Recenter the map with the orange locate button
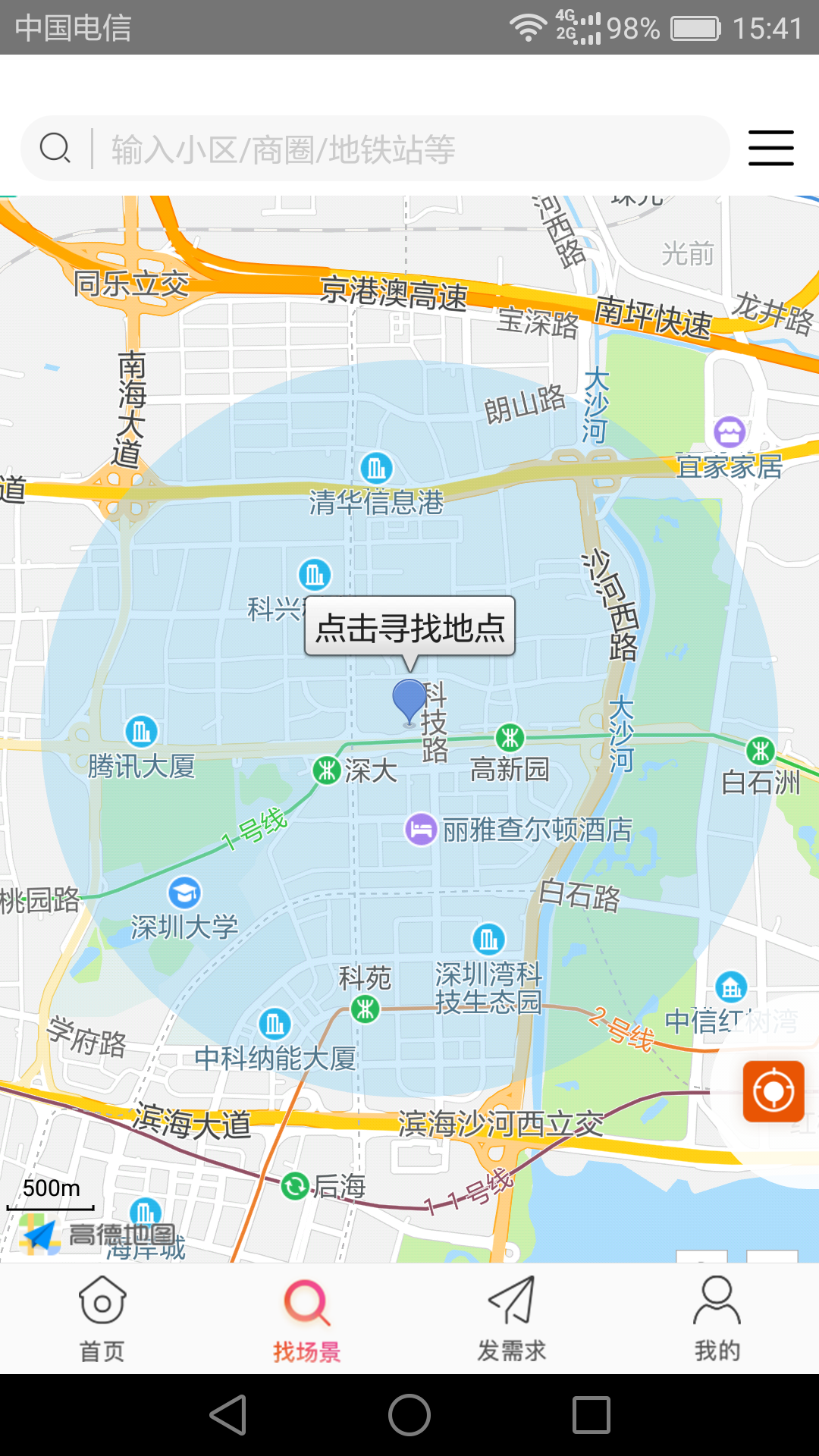 click(773, 1091)
